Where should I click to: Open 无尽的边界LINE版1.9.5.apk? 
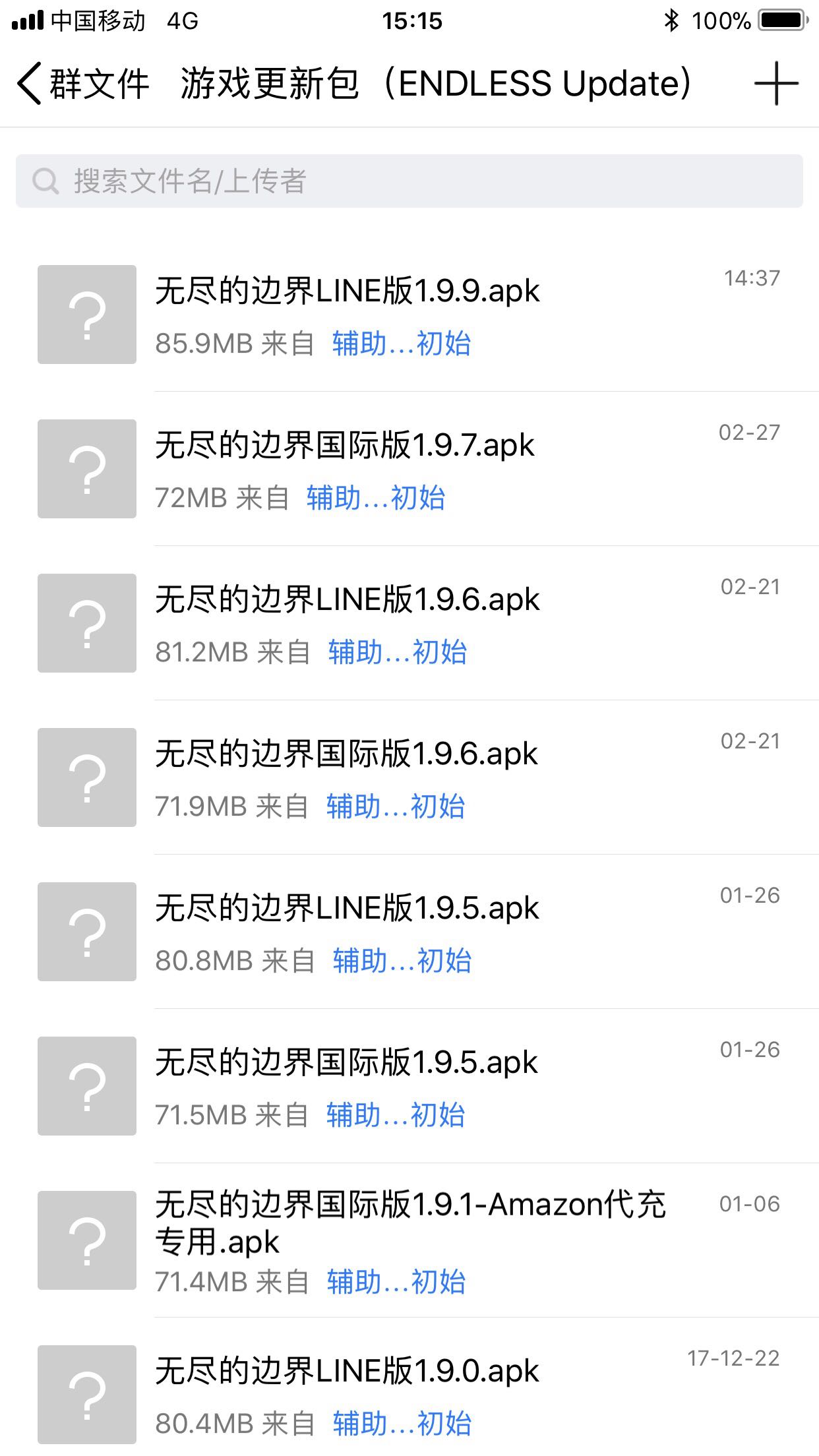point(348,908)
